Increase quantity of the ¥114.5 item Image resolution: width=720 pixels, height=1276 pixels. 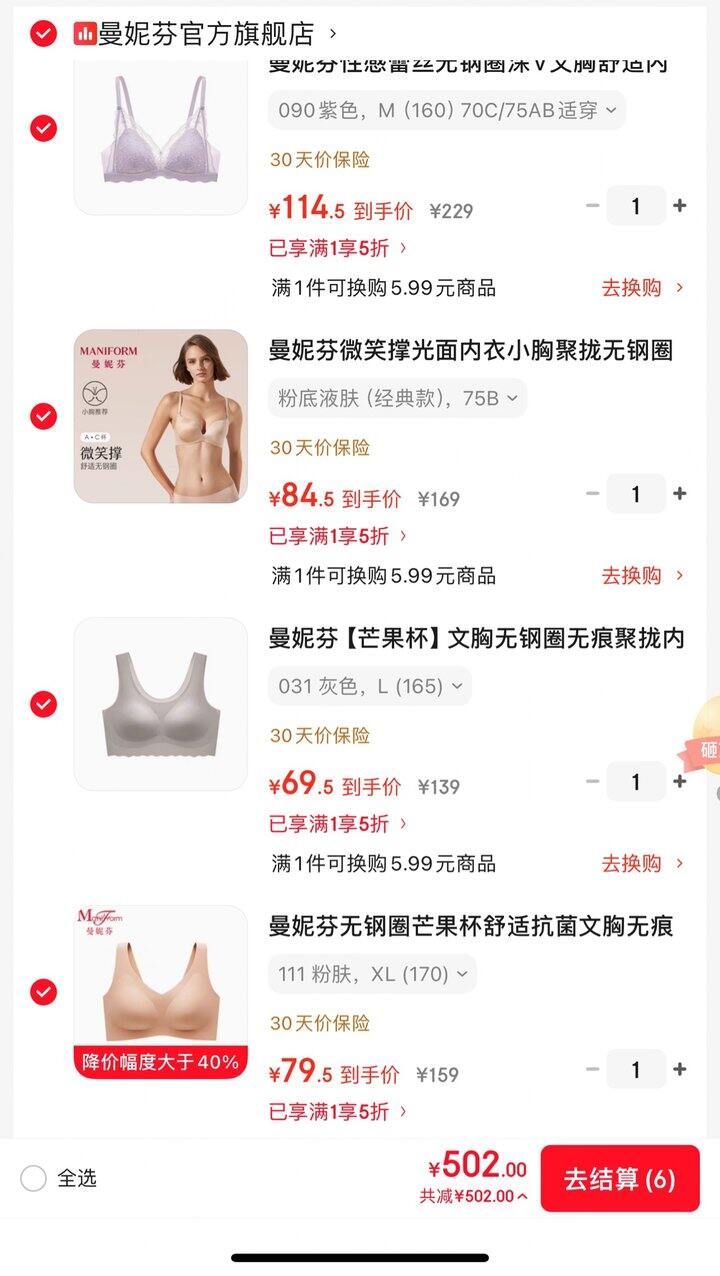click(680, 206)
